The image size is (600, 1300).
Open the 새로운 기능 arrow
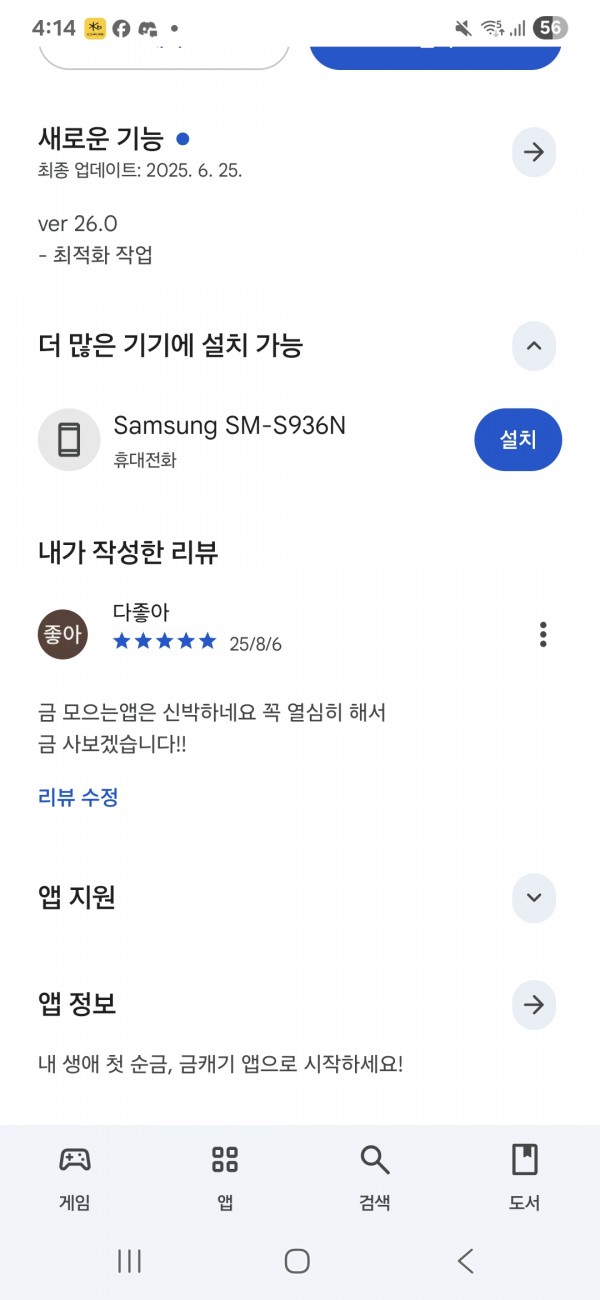pos(534,152)
